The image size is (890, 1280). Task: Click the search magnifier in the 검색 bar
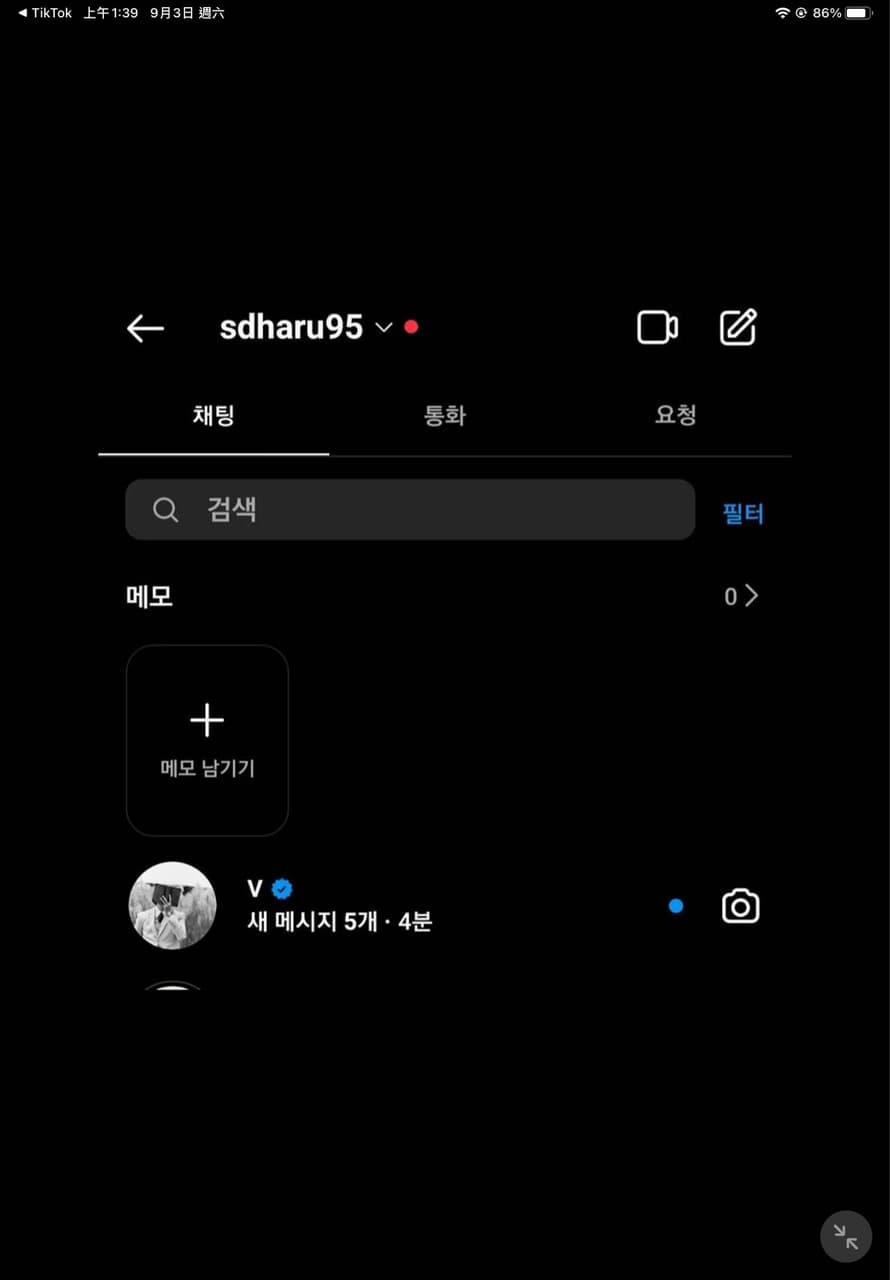165,510
